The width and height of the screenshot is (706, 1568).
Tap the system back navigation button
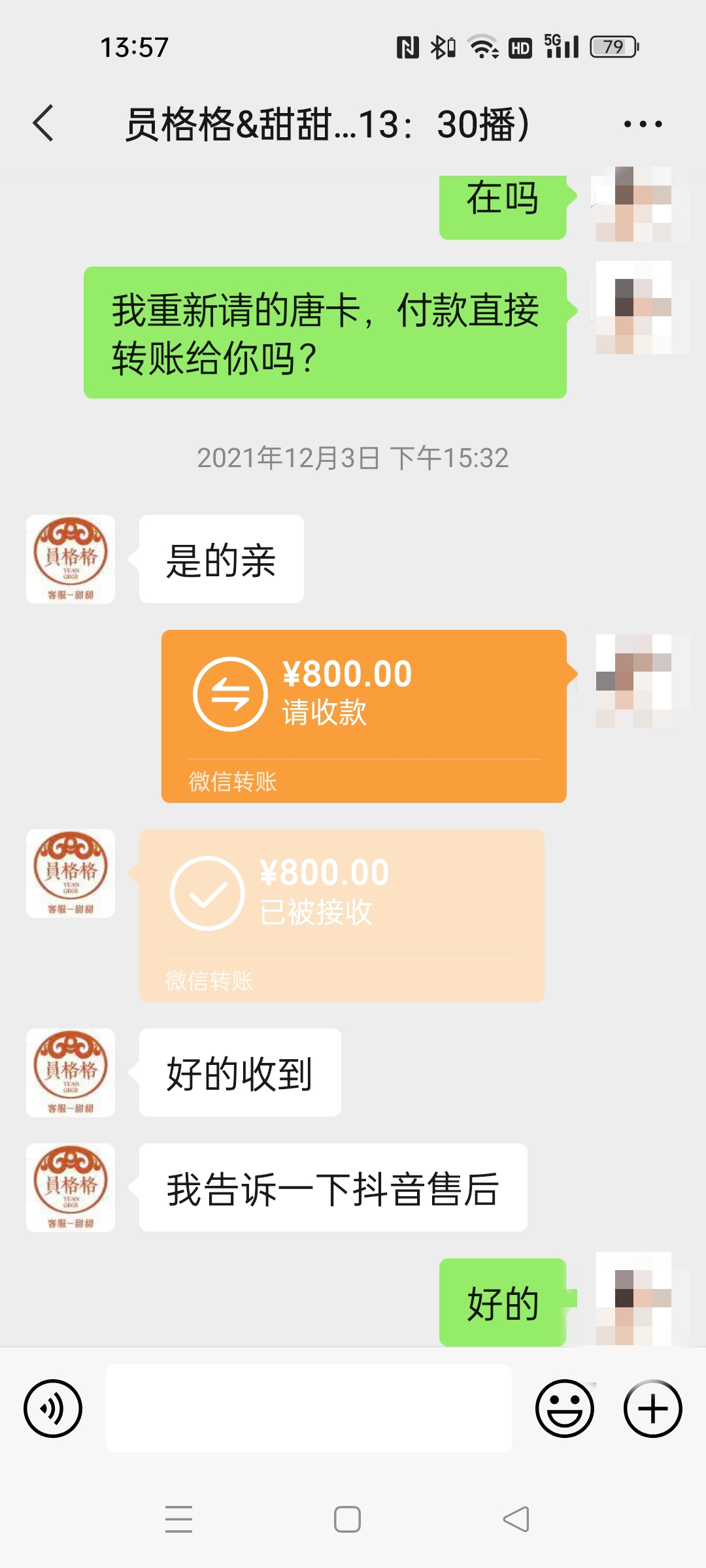click(x=516, y=1519)
